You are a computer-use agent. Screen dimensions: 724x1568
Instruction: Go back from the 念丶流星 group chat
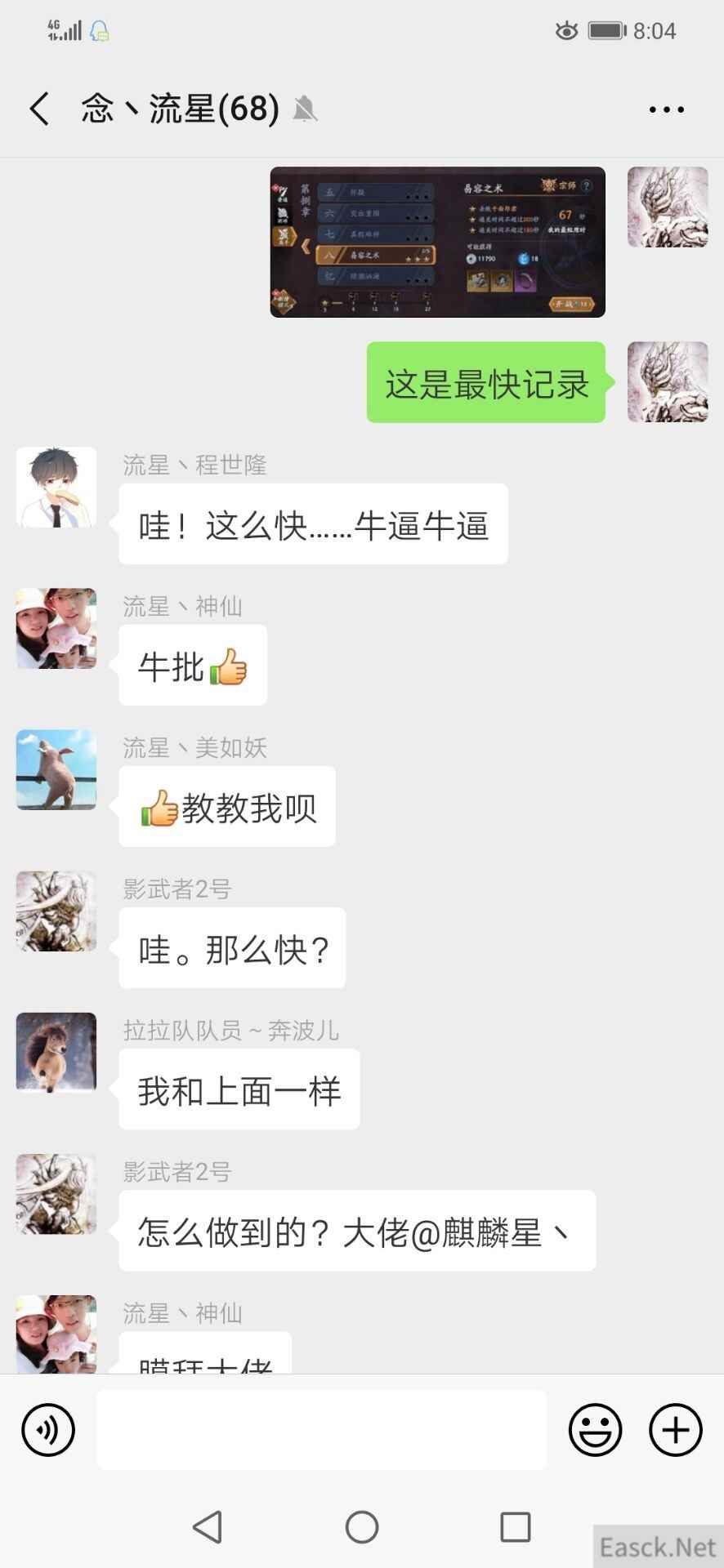[x=39, y=109]
